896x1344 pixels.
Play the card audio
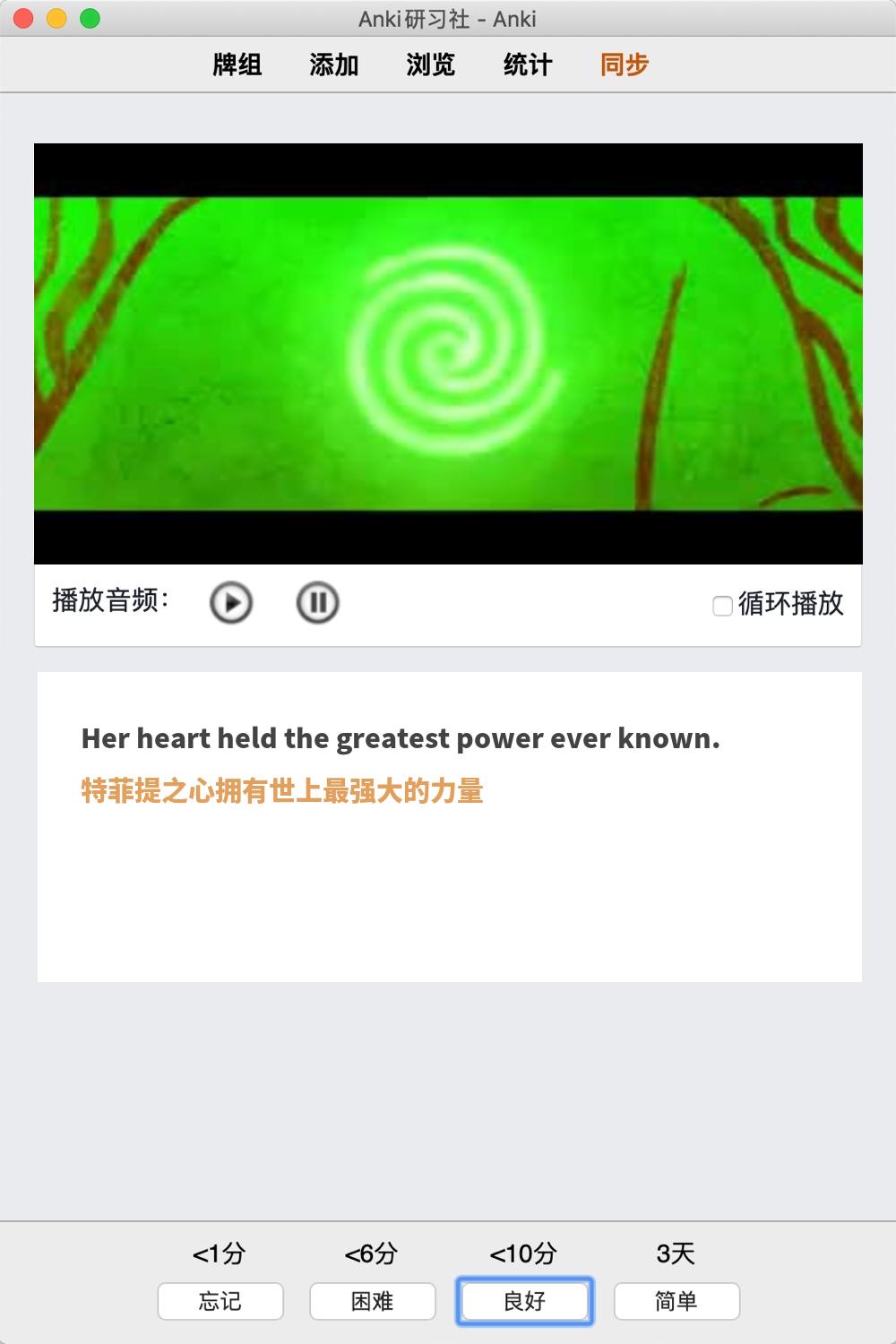231,602
